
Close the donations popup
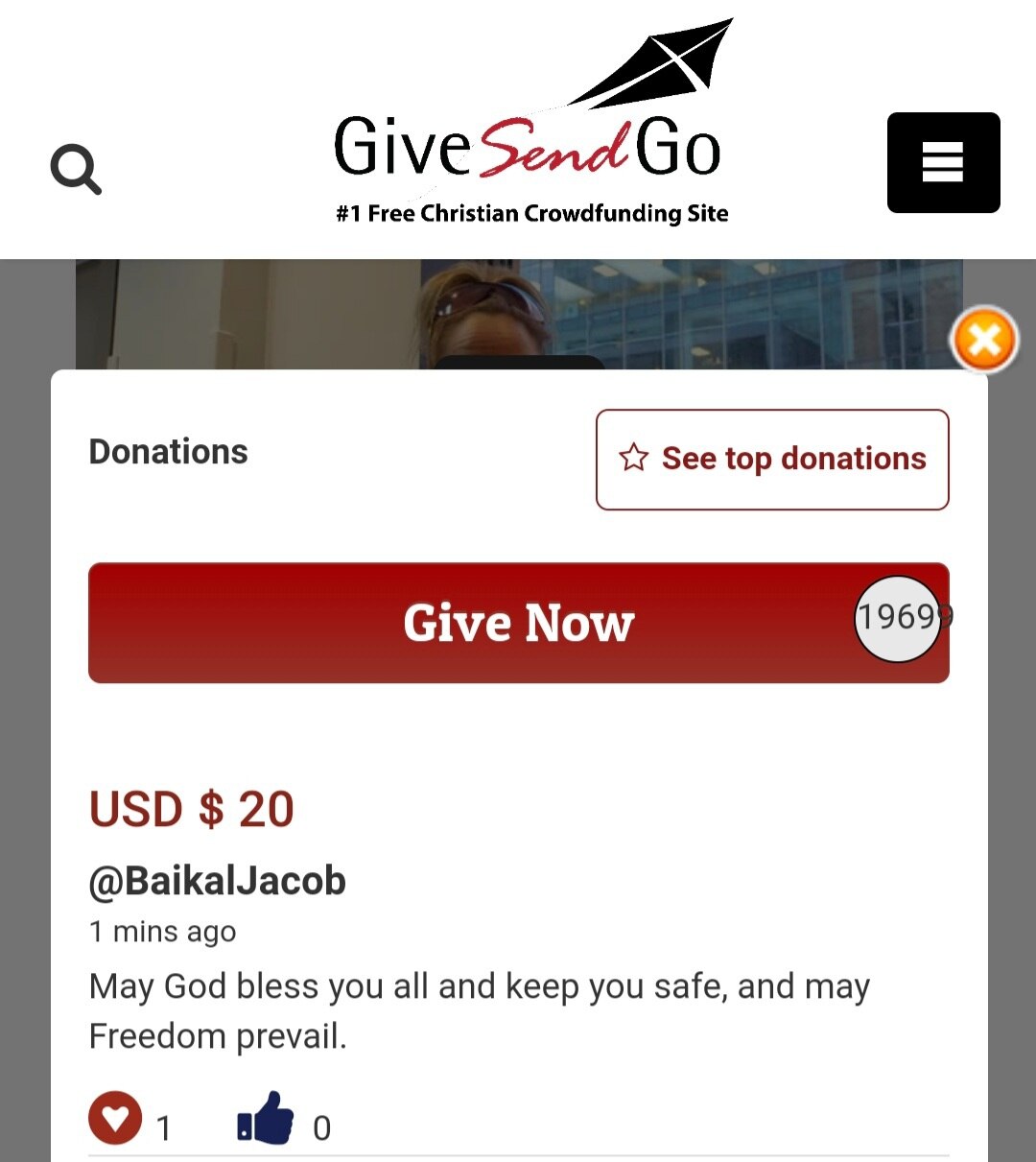click(984, 340)
